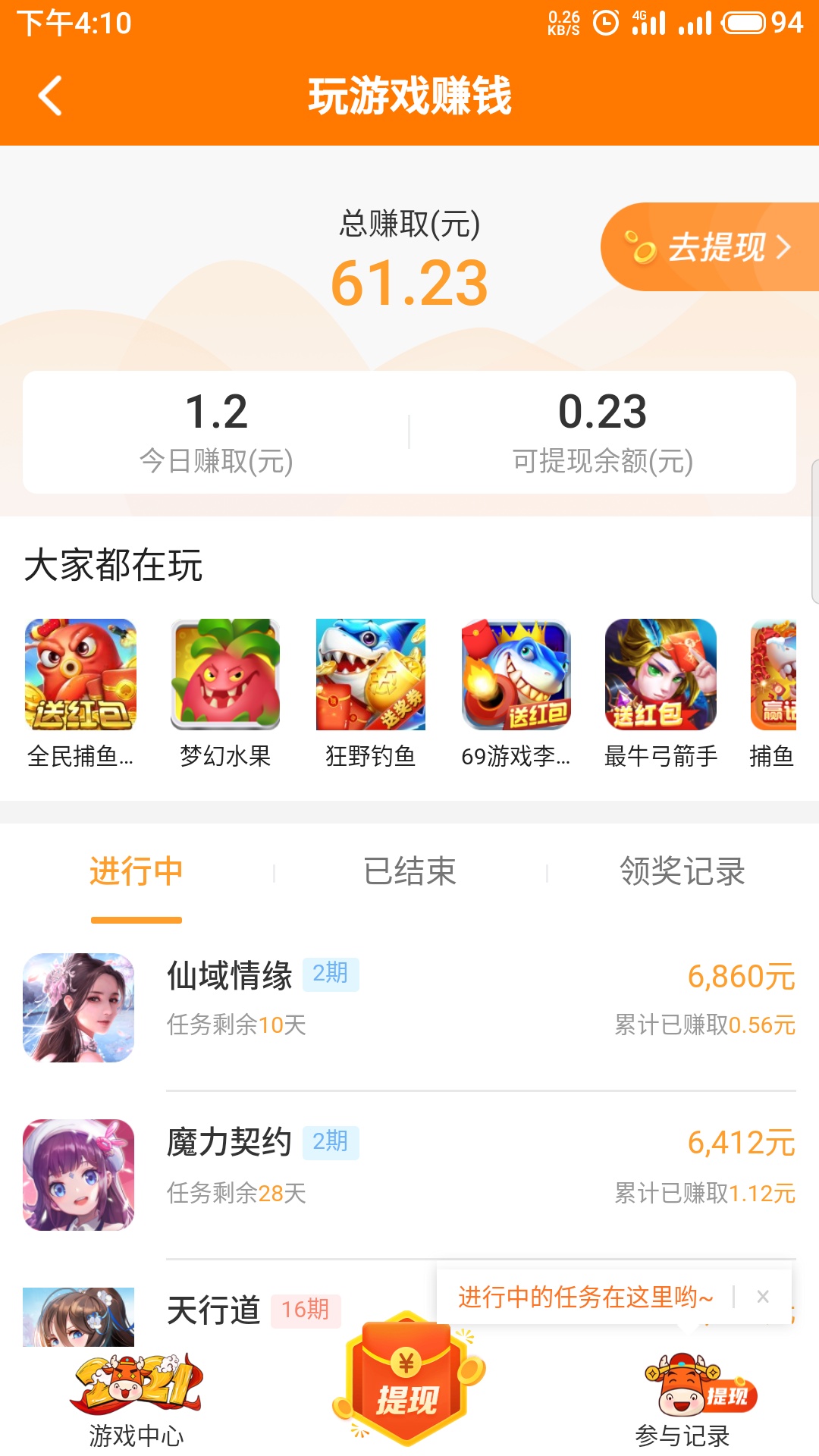This screenshot has height=1456, width=819.
Task: Go back using the top-left arrow
Action: tap(50, 96)
